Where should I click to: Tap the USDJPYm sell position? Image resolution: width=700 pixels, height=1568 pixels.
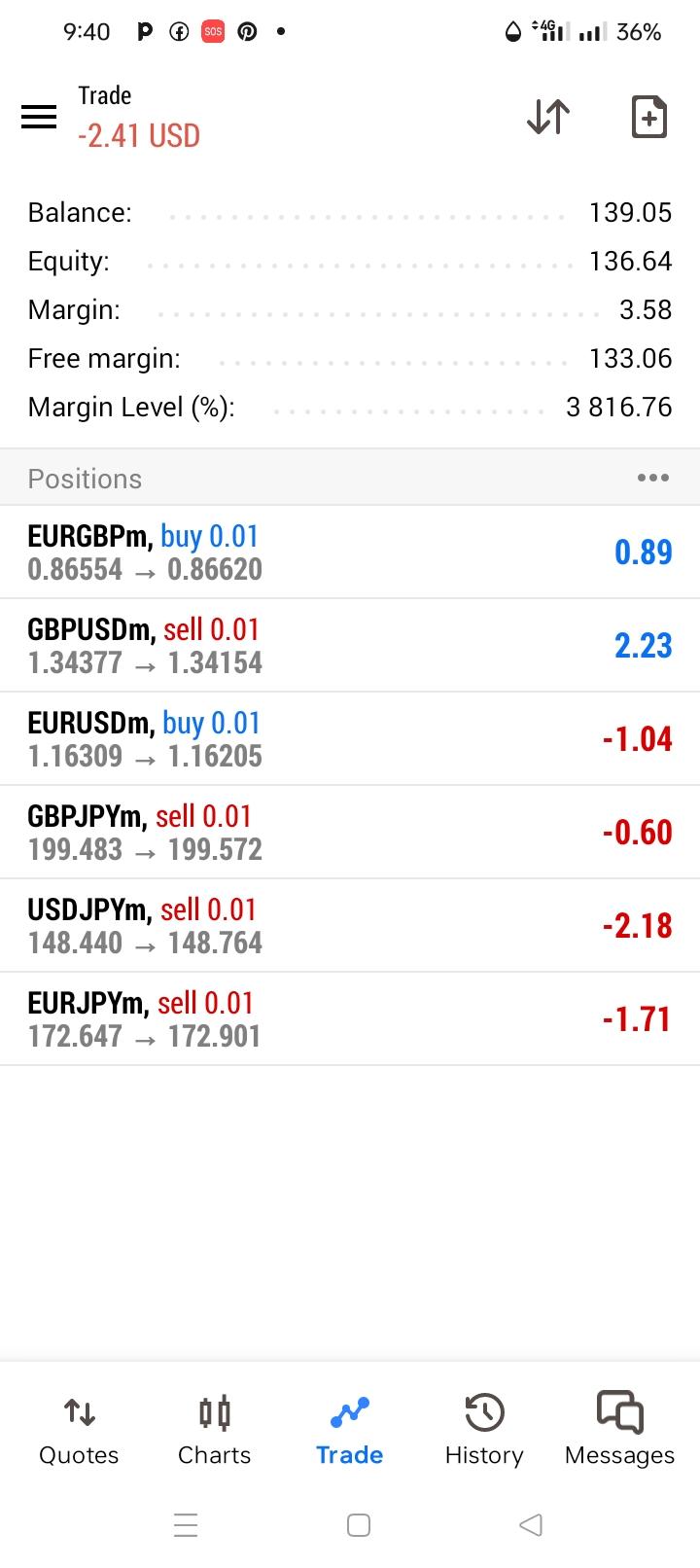coord(350,925)
